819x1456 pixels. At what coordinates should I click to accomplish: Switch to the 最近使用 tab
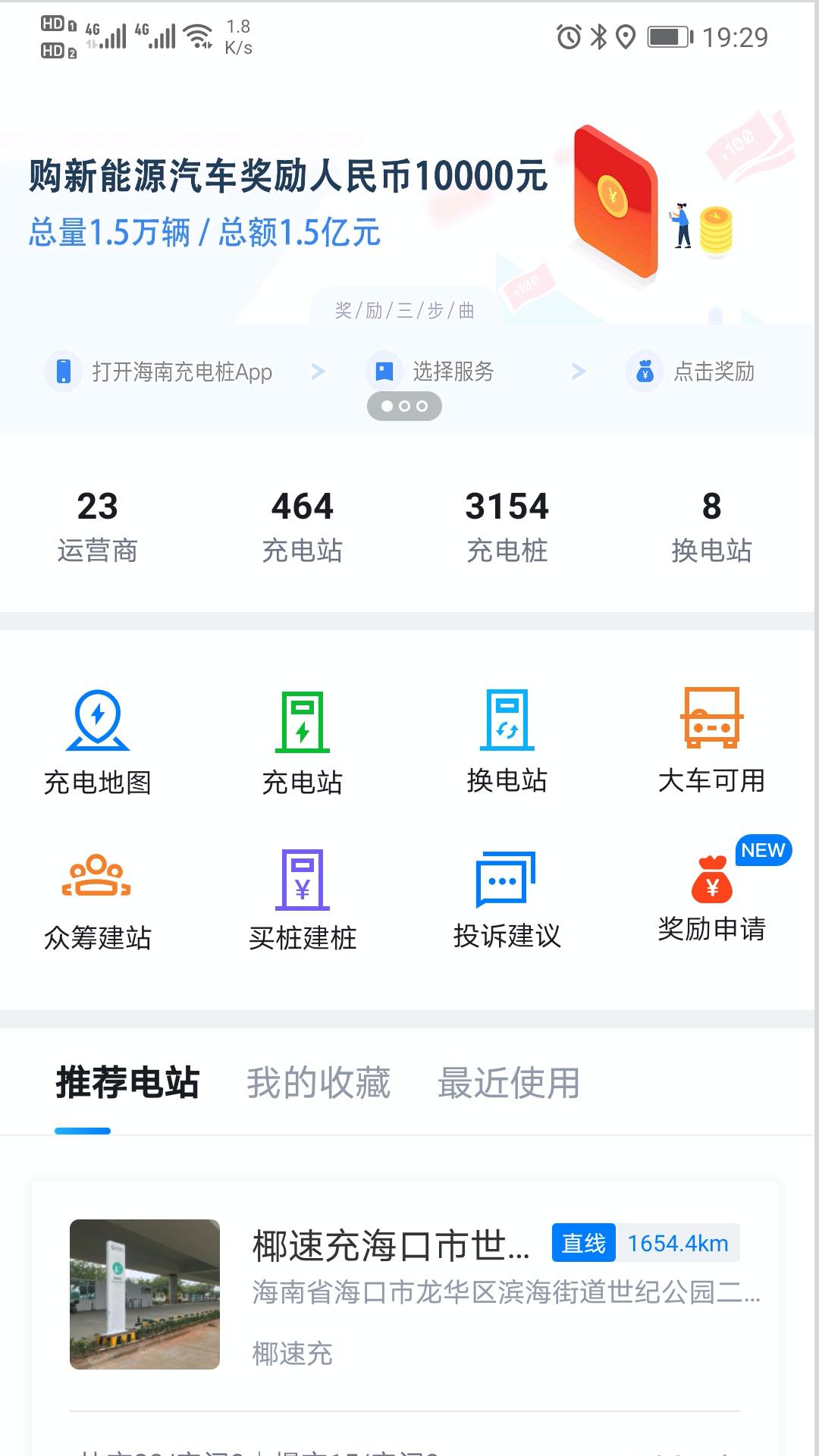[509, 1083]
